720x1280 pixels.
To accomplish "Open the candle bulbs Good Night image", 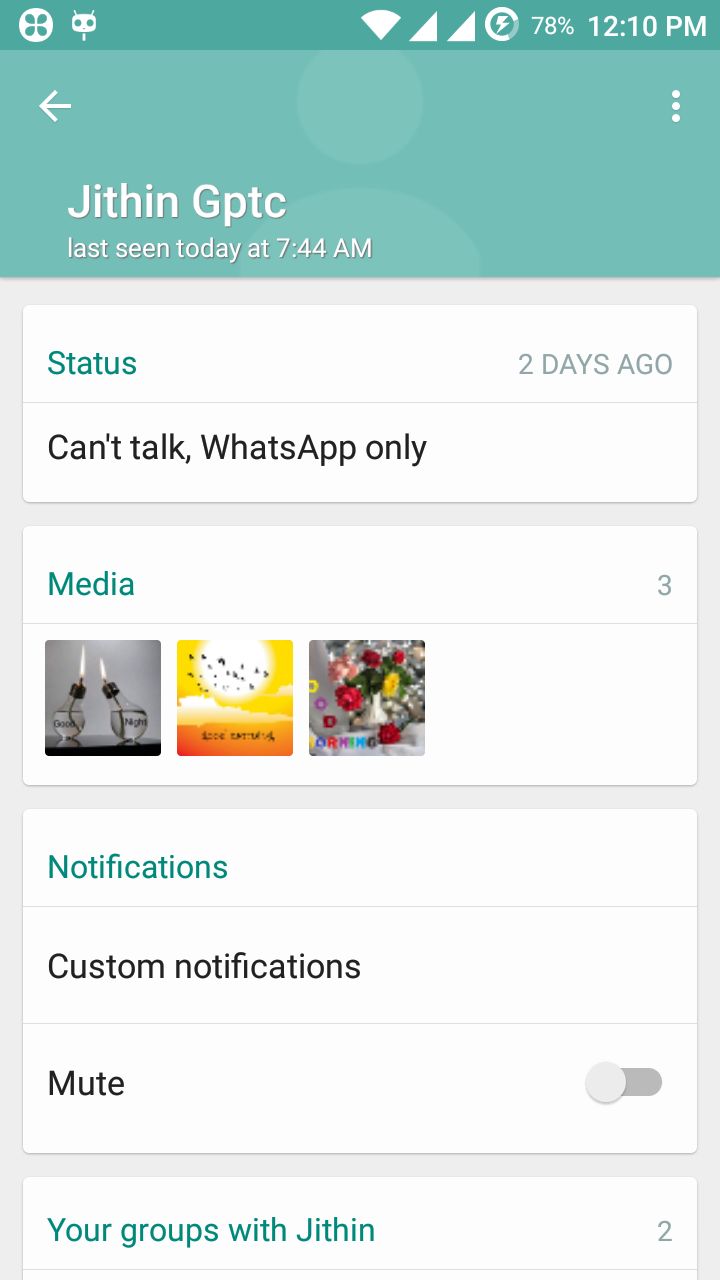I will 103,698.
